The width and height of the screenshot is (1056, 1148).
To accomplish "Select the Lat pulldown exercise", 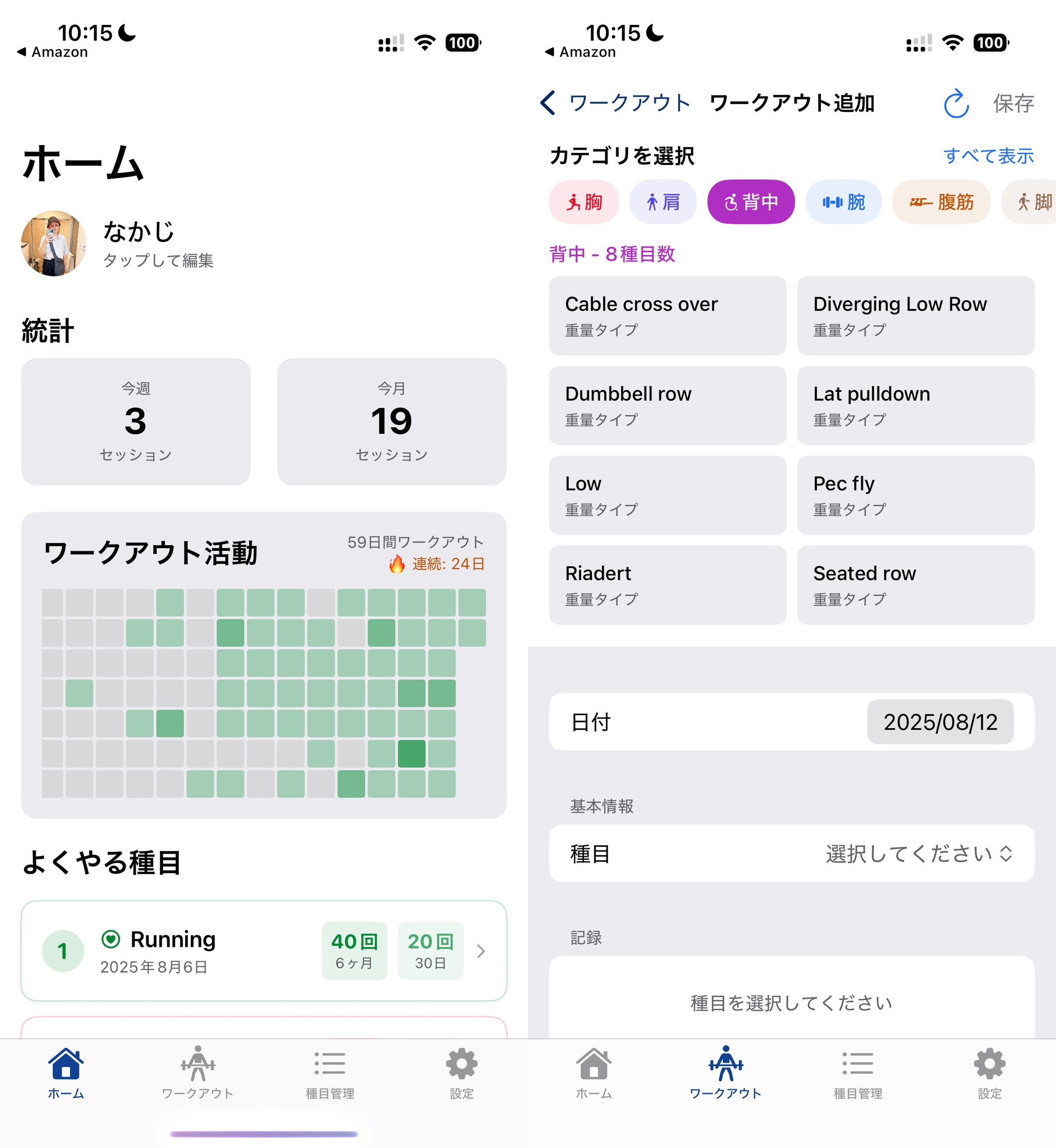I will [915, 405].
